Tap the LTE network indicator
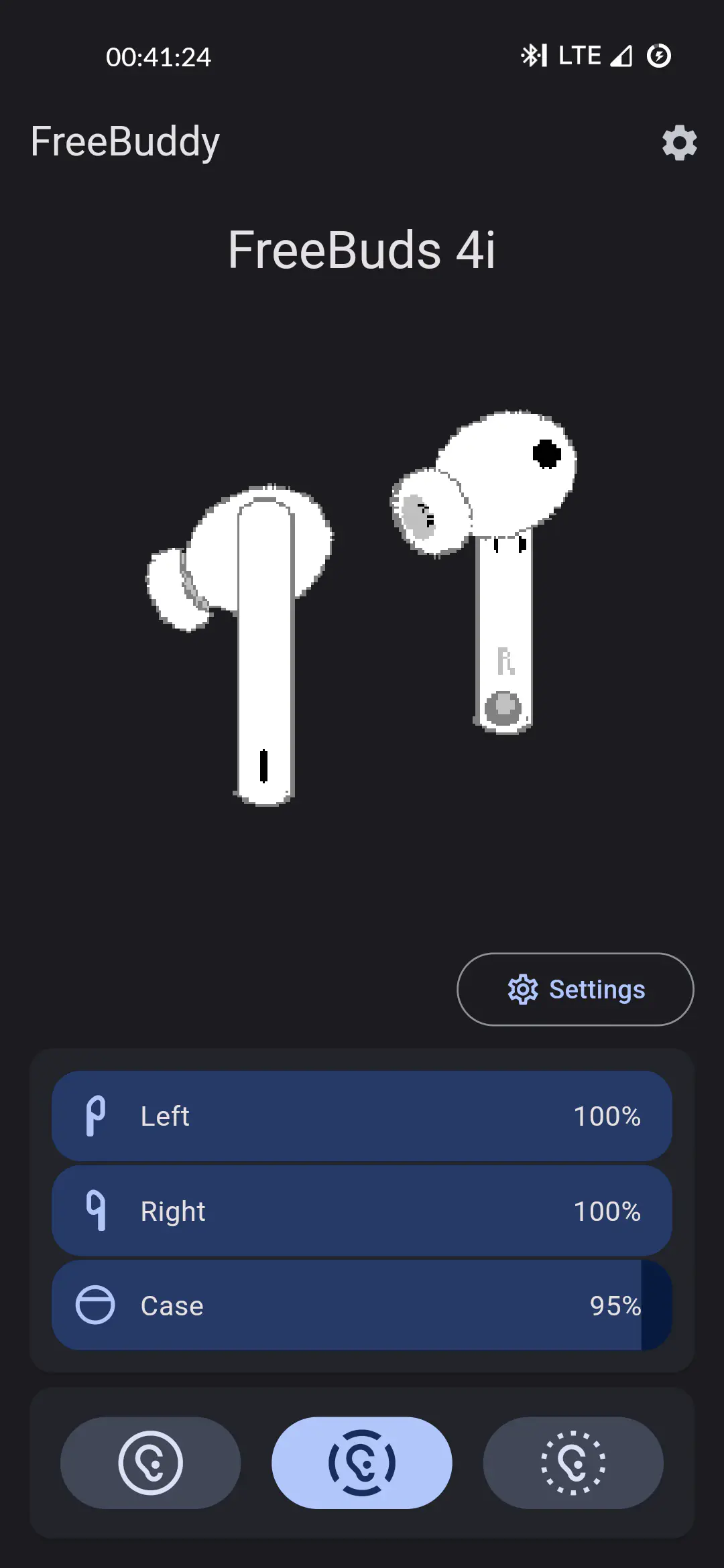The width and height of the screenshot is (724, 1568). point(579,56)
